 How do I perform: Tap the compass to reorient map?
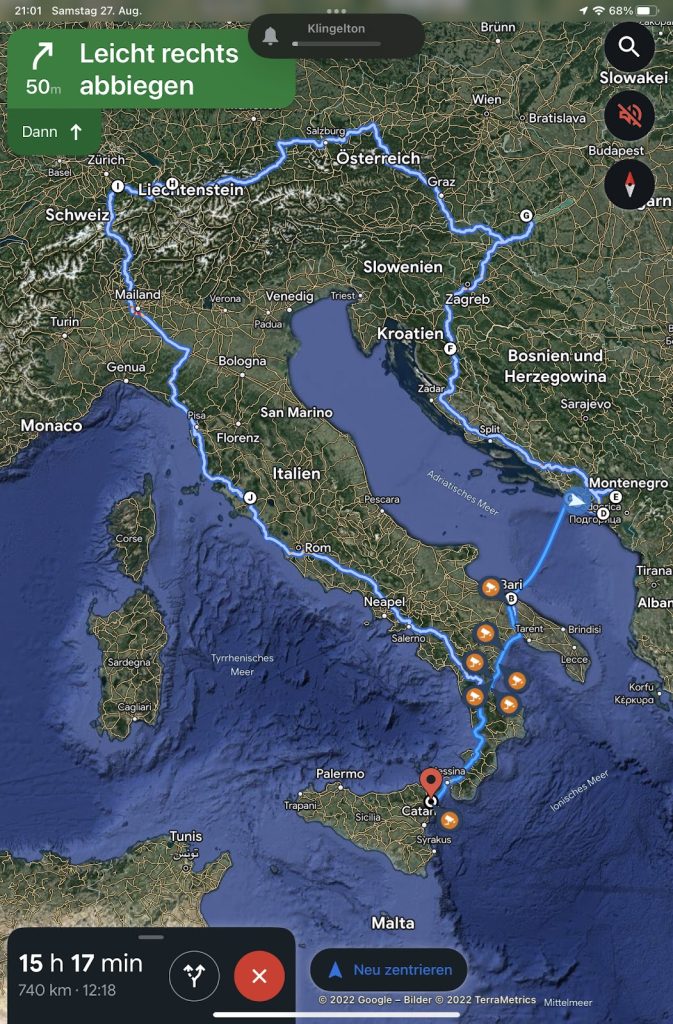click(x=629, y=184)
